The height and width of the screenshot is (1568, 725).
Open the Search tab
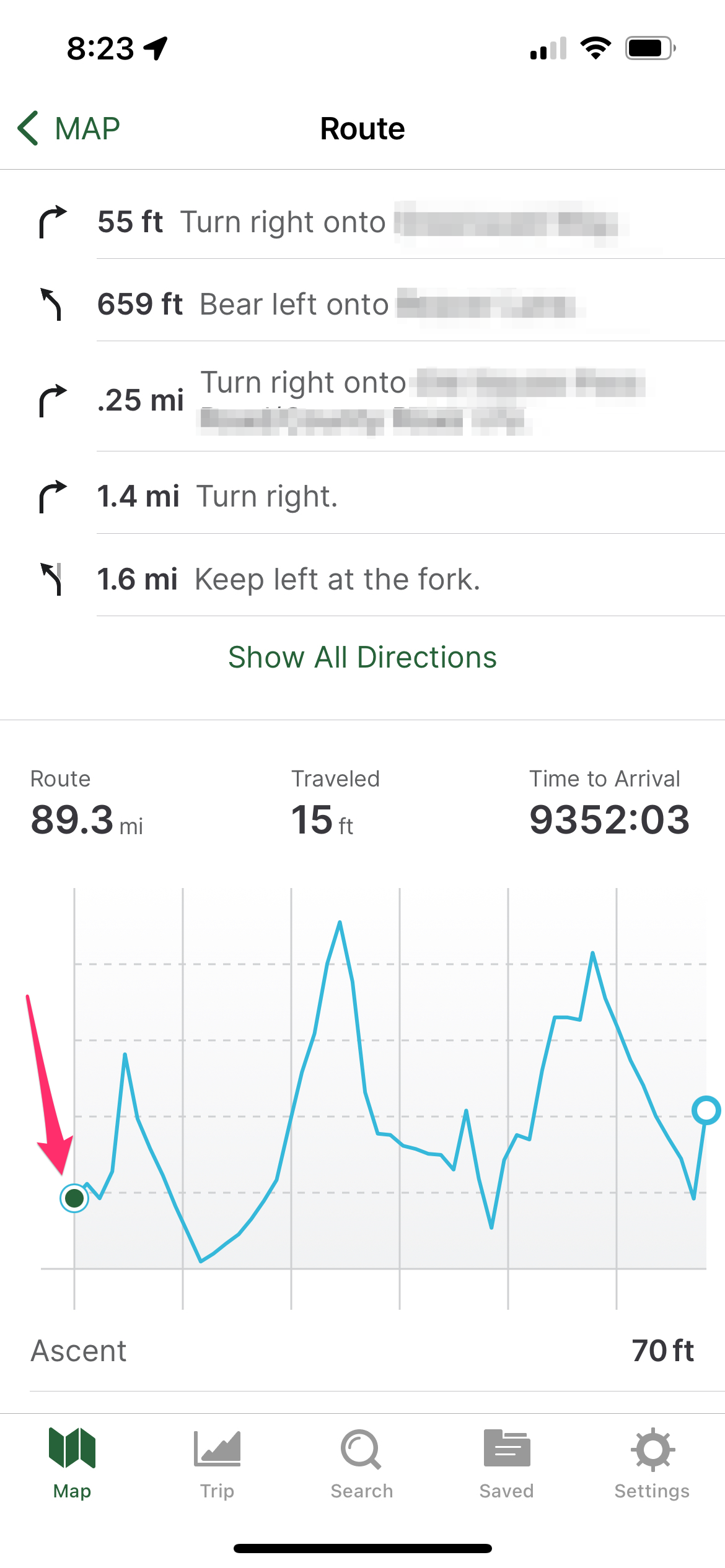[362, 1463]
